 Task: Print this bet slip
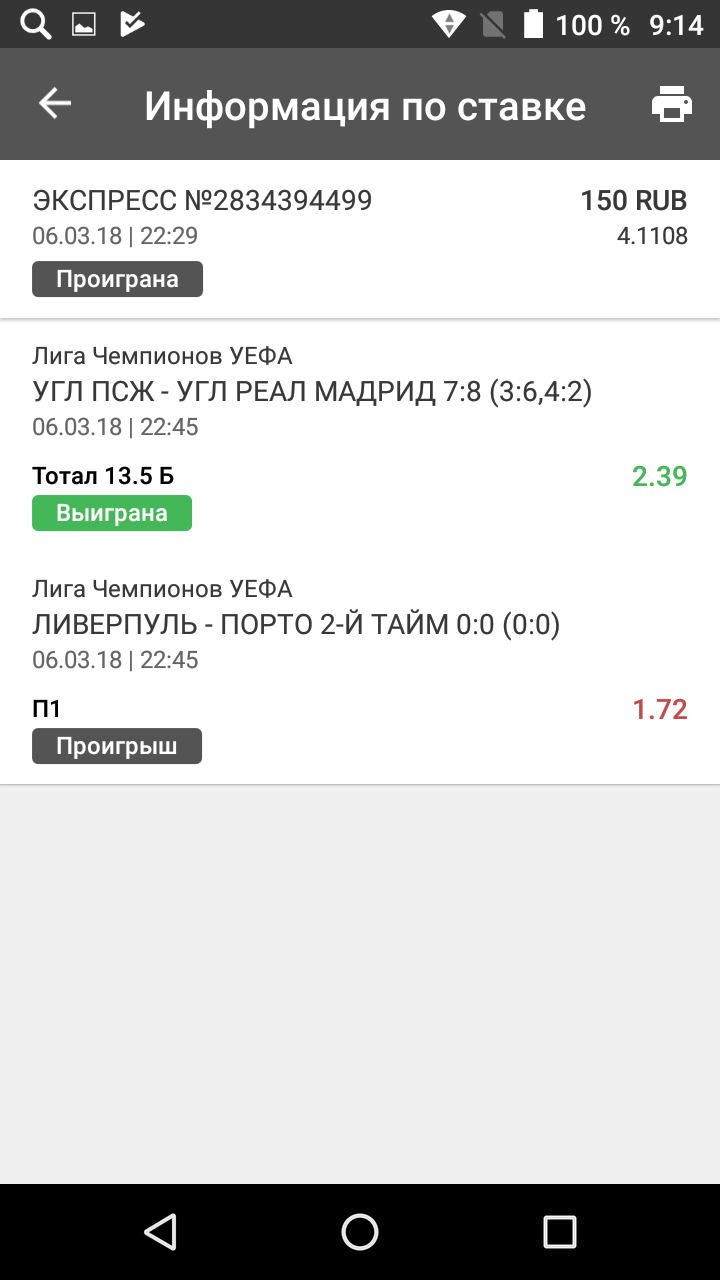(671, 104)
